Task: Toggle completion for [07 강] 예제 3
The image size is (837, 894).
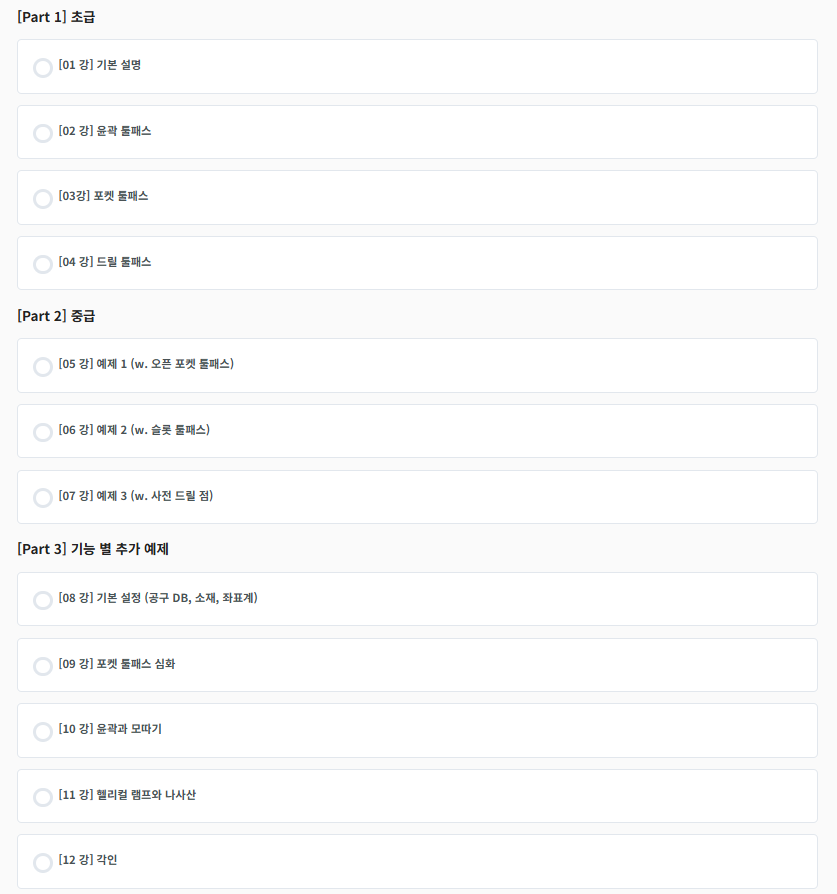Action: point(43,497)
